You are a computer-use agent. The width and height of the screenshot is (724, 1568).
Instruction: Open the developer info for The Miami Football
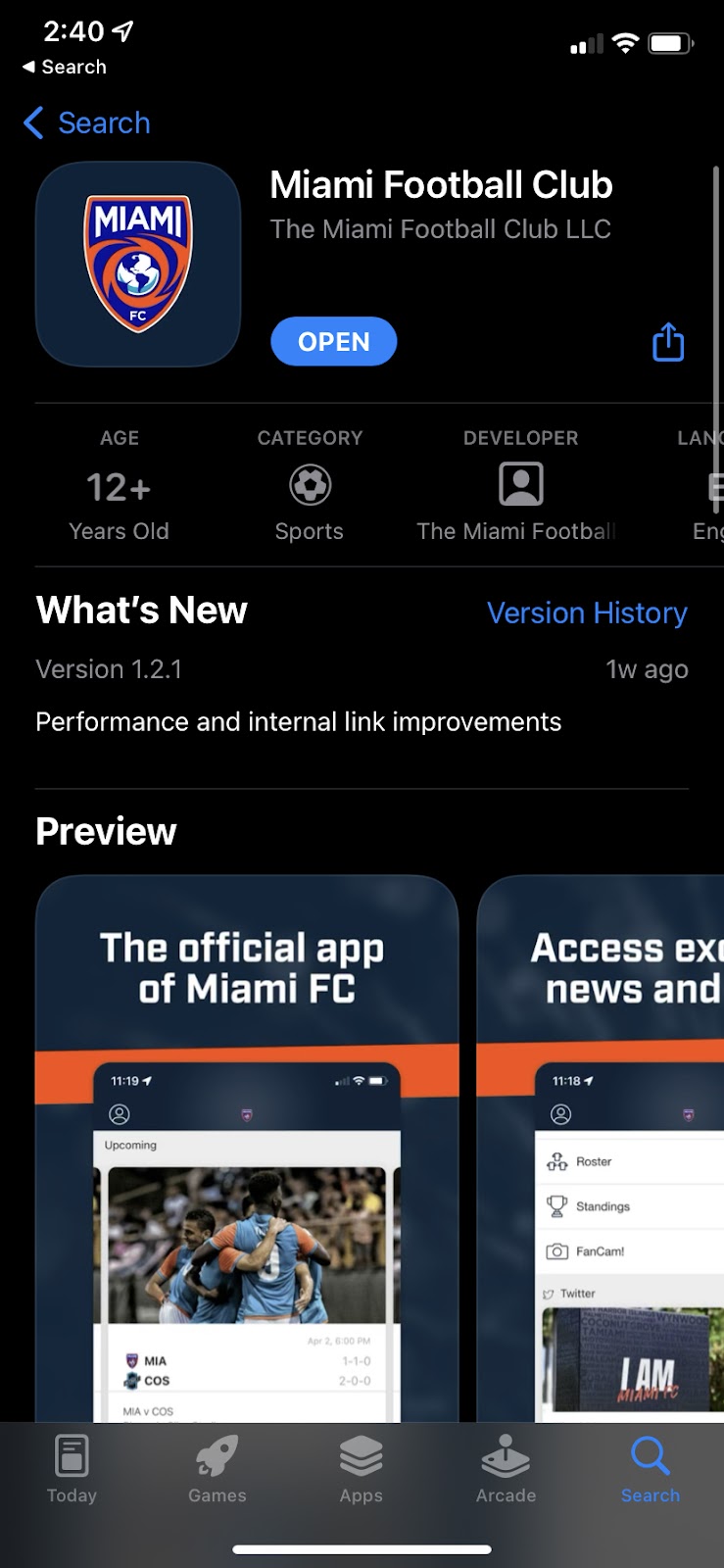pyautogui.click(x=520, y=486)
